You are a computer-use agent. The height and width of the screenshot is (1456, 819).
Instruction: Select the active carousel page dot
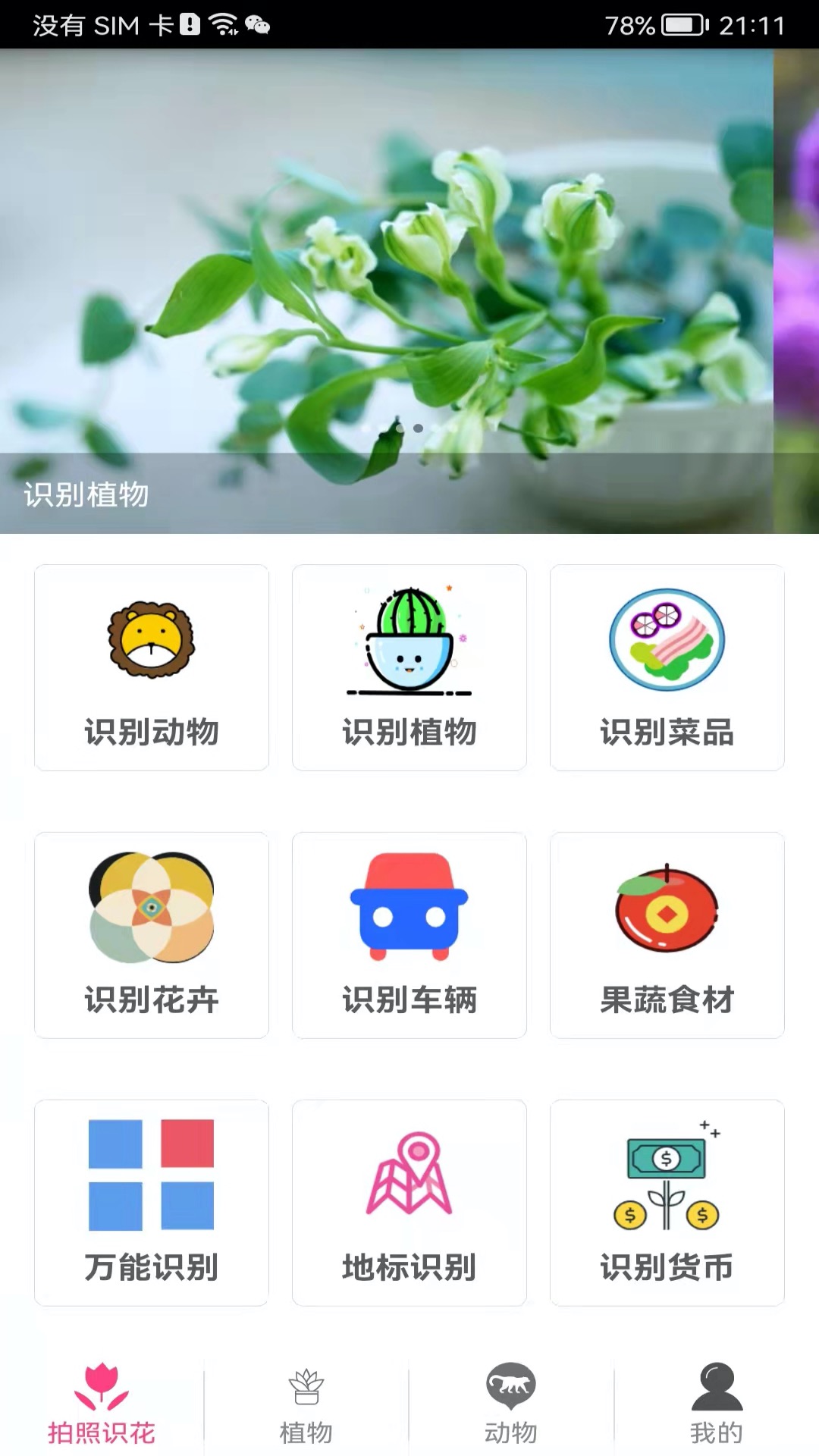pos(418,428)
